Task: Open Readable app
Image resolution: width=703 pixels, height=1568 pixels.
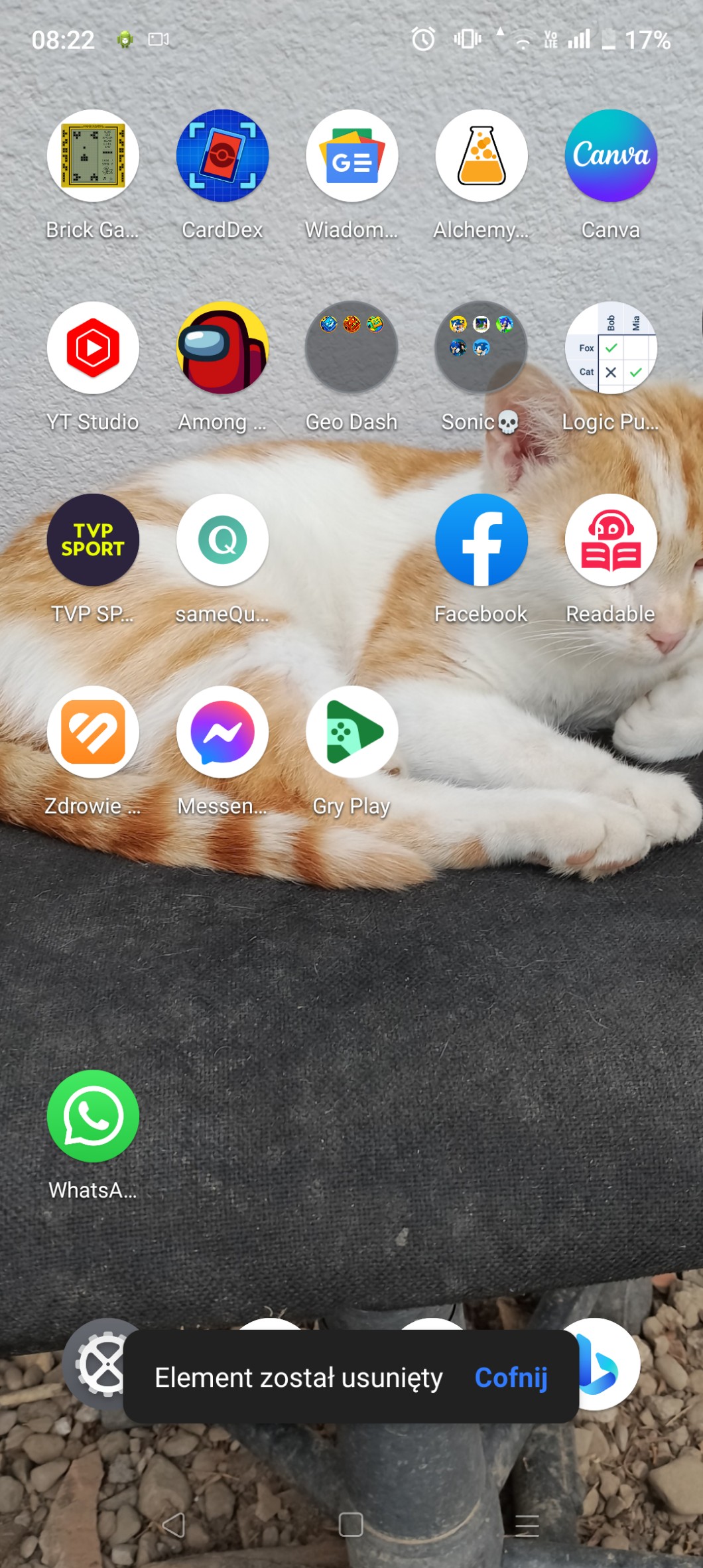Action: pos(611,539)
